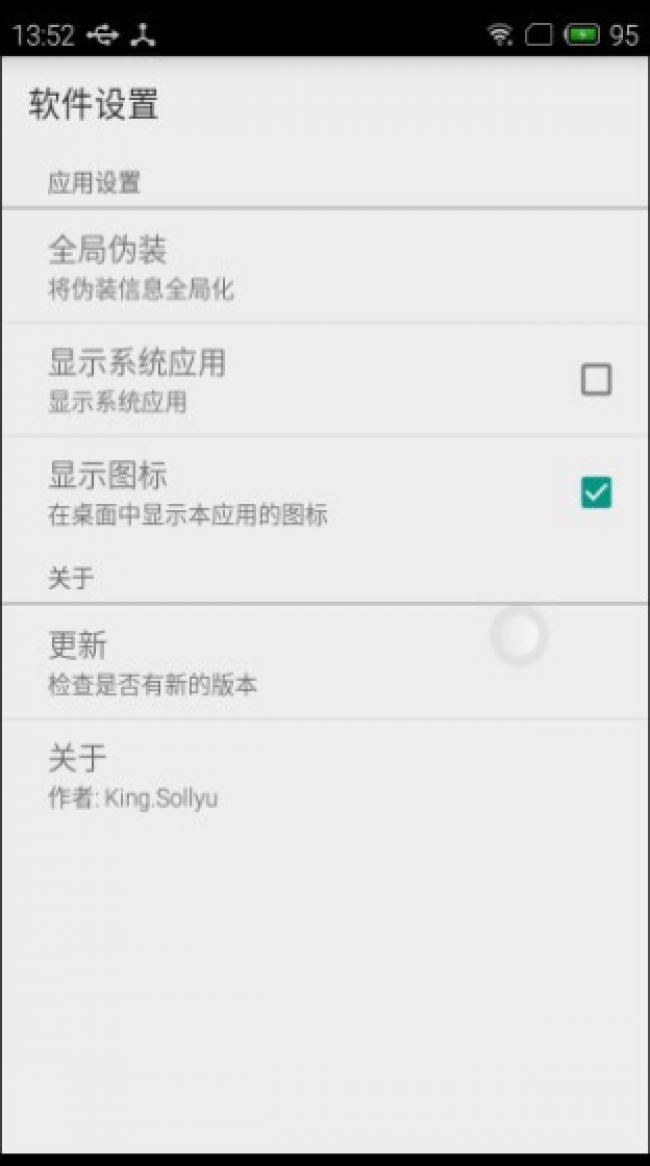
Task: Check for updates via 更新
Action: 325,662
